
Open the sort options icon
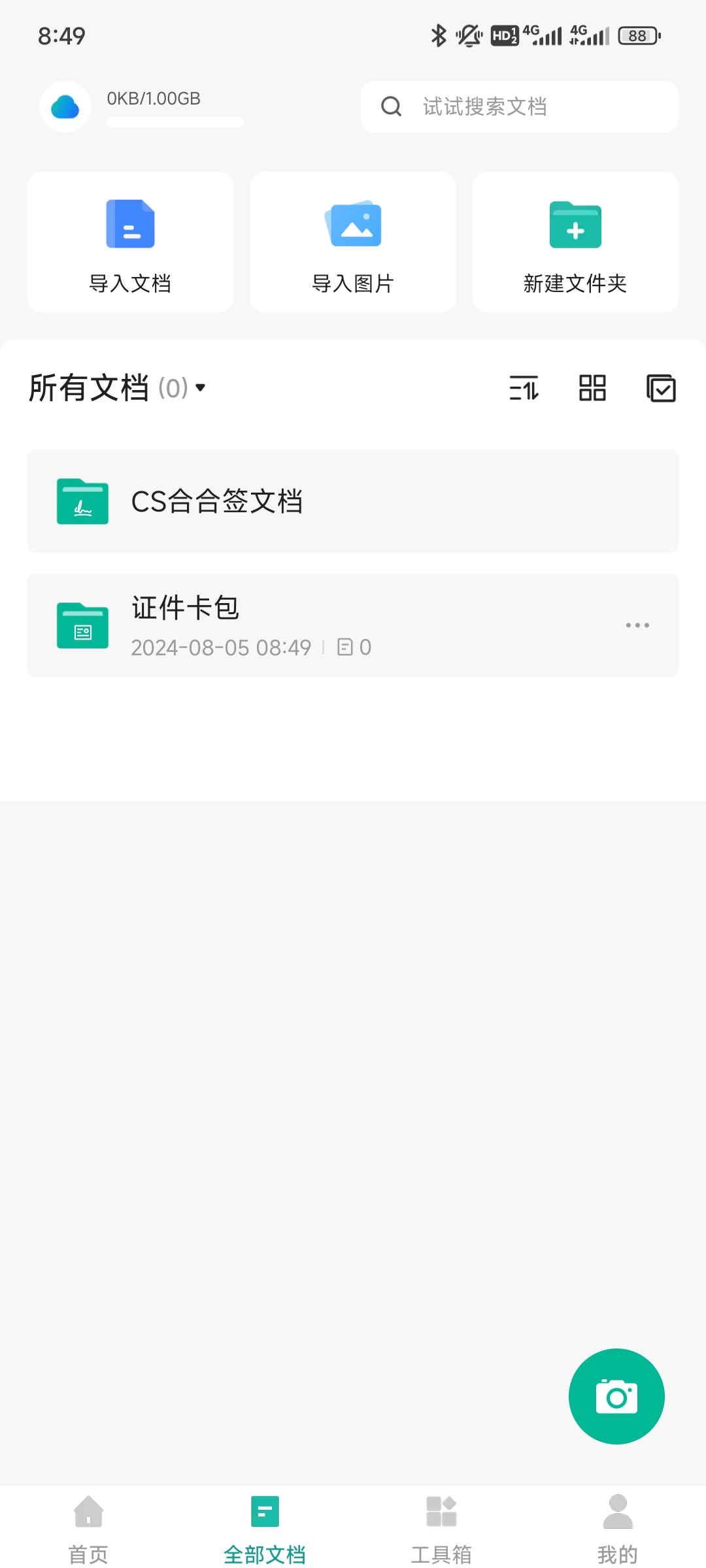tap(524, 388)
